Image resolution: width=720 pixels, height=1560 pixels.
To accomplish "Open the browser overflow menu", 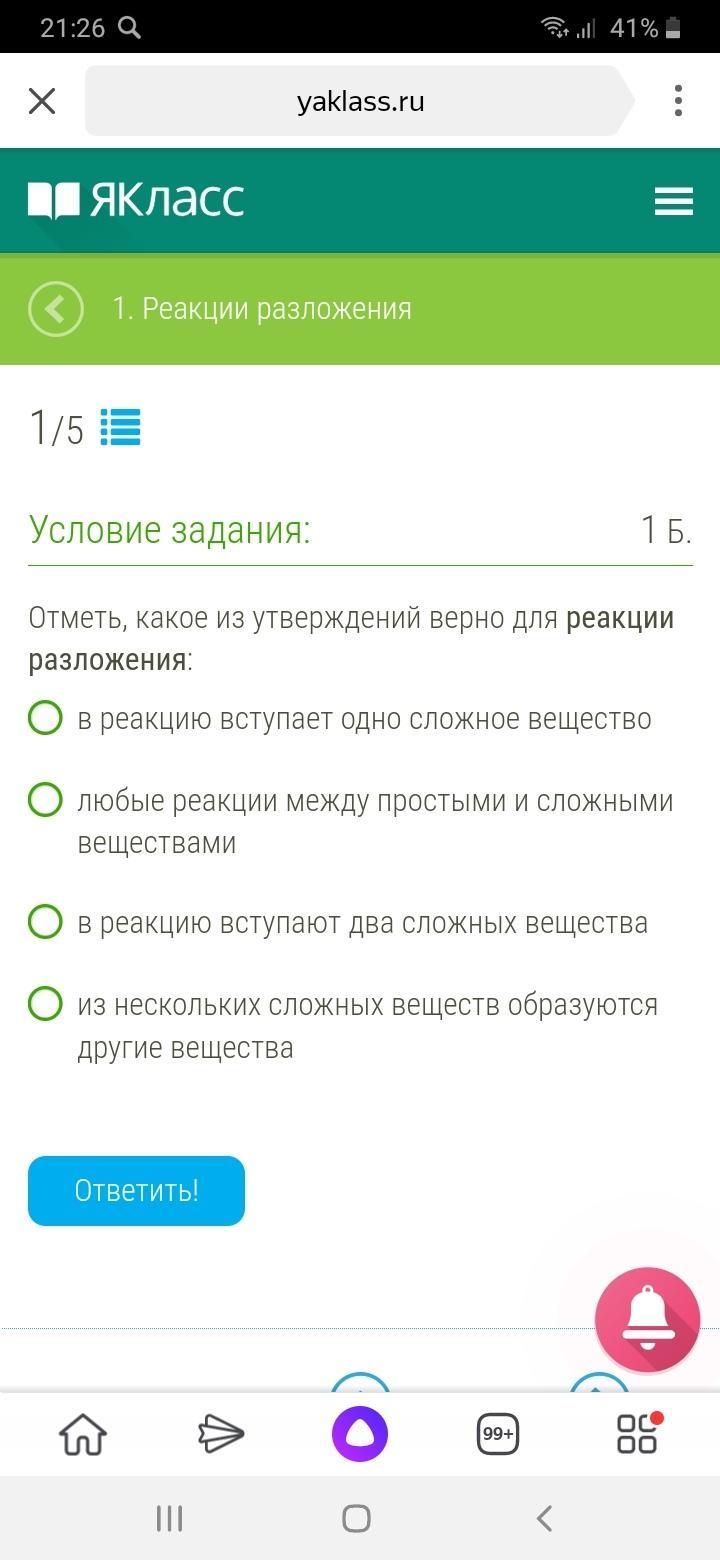I will (x=678, y=101).
